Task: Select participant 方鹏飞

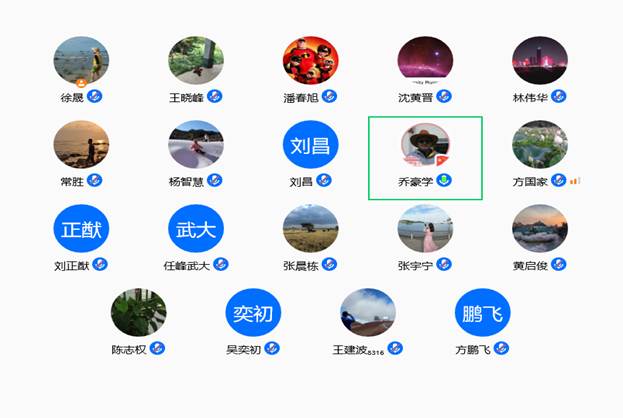Action: pyautogui.click(x=482, y=315)
